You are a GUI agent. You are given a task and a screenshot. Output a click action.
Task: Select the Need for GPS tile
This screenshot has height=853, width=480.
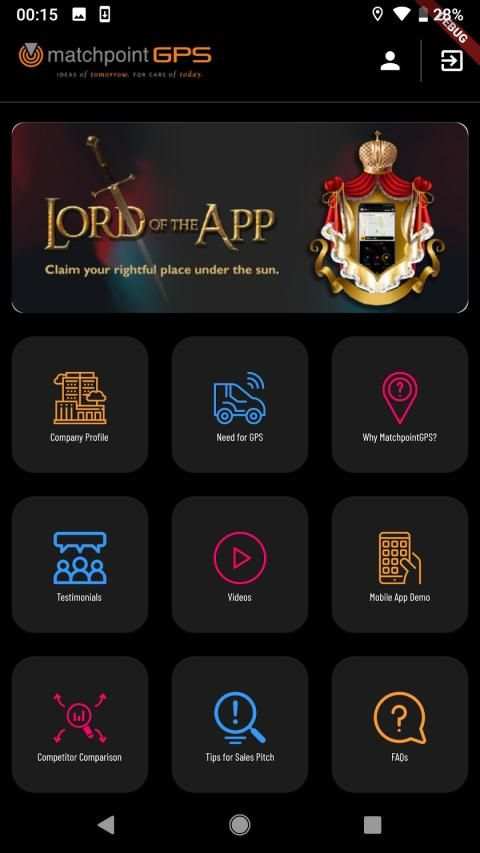point(240,404)
